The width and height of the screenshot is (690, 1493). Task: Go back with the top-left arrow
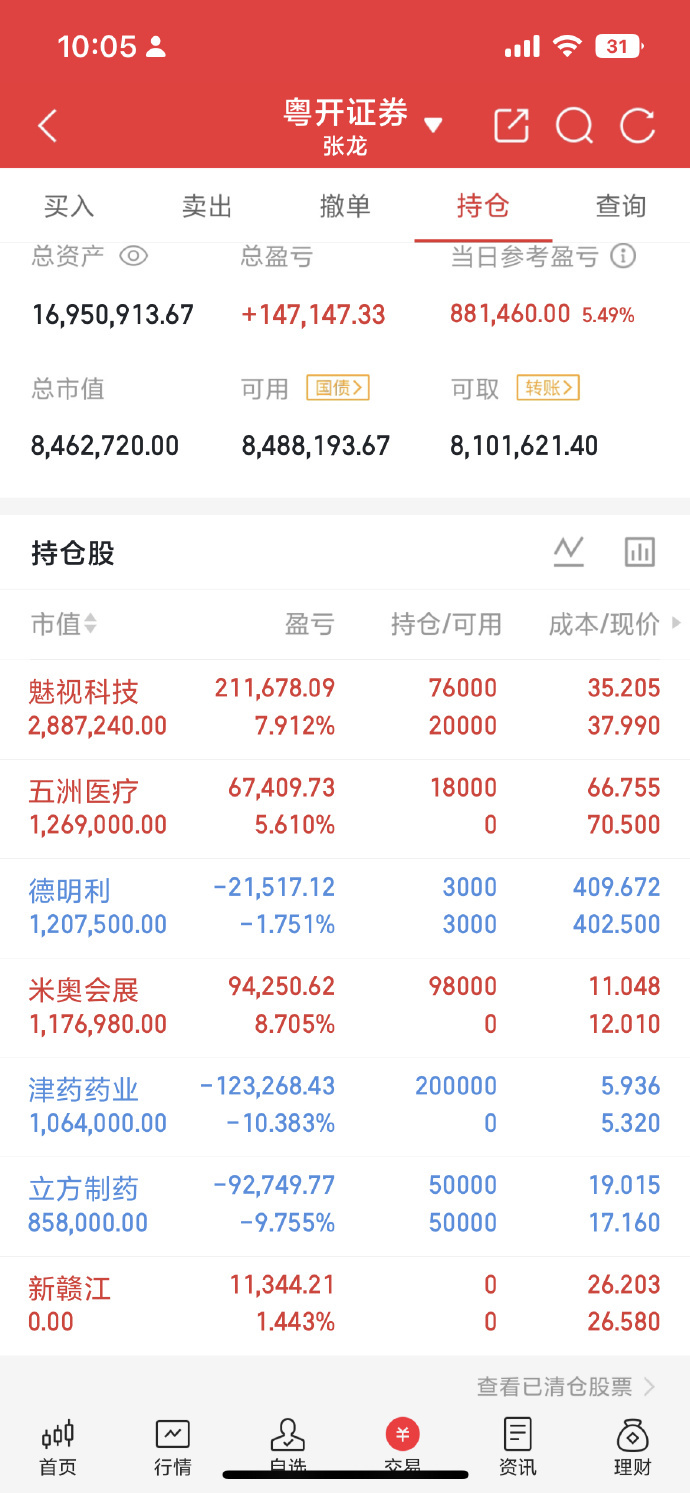pyautogui.click(x=47, y=126)
